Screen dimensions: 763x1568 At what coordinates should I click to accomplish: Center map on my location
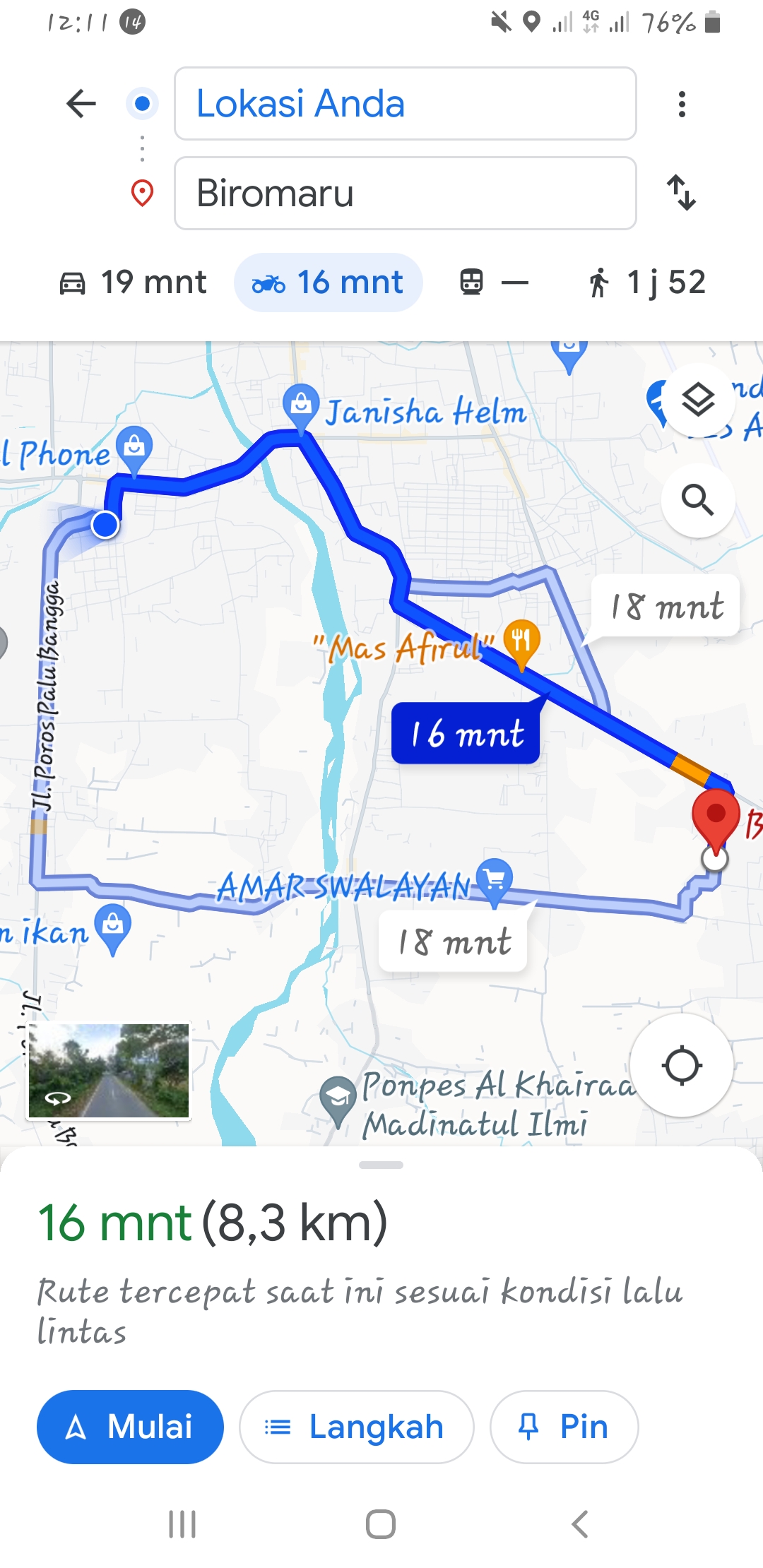click(x=682, y=1065)
